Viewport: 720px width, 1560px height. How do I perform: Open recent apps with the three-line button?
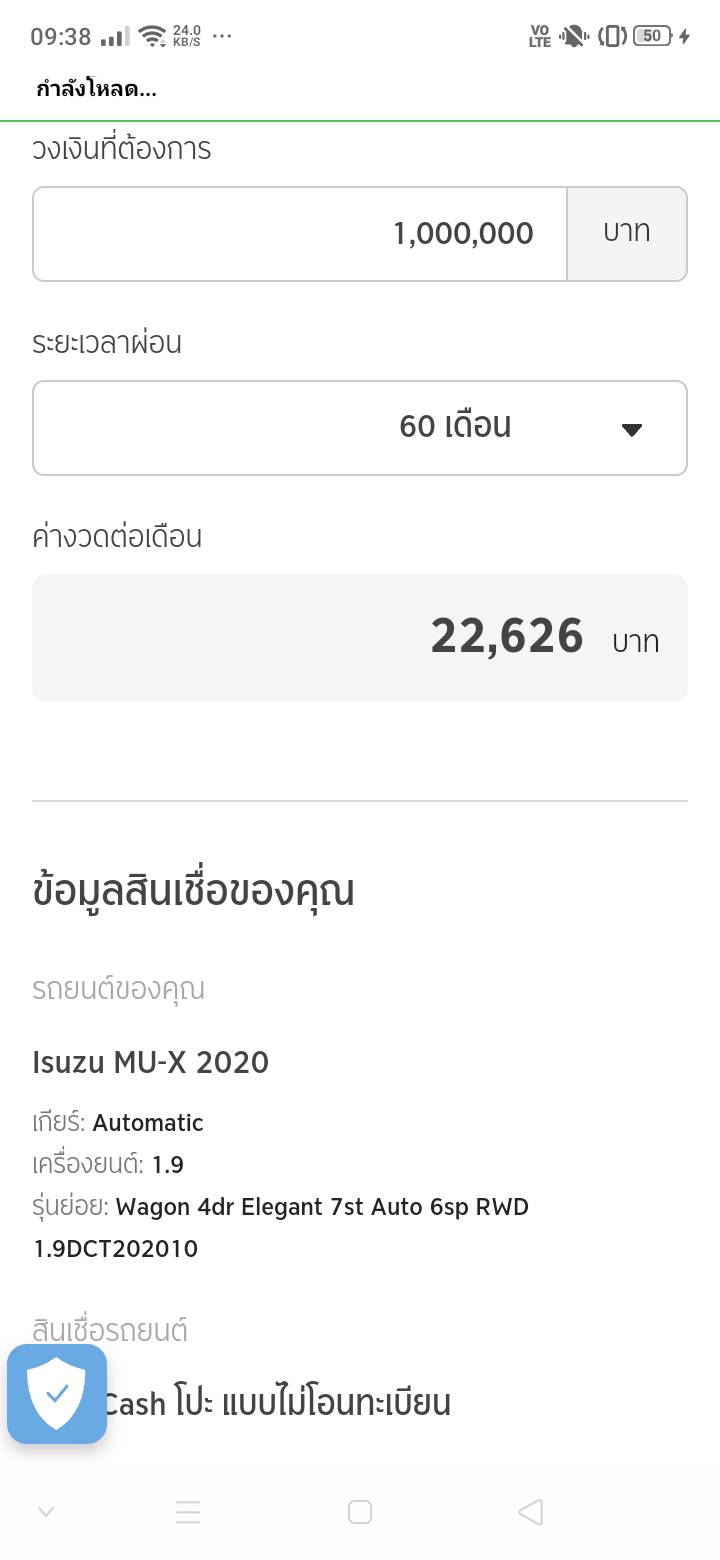pyautogui.click(x=188, y=1512)
